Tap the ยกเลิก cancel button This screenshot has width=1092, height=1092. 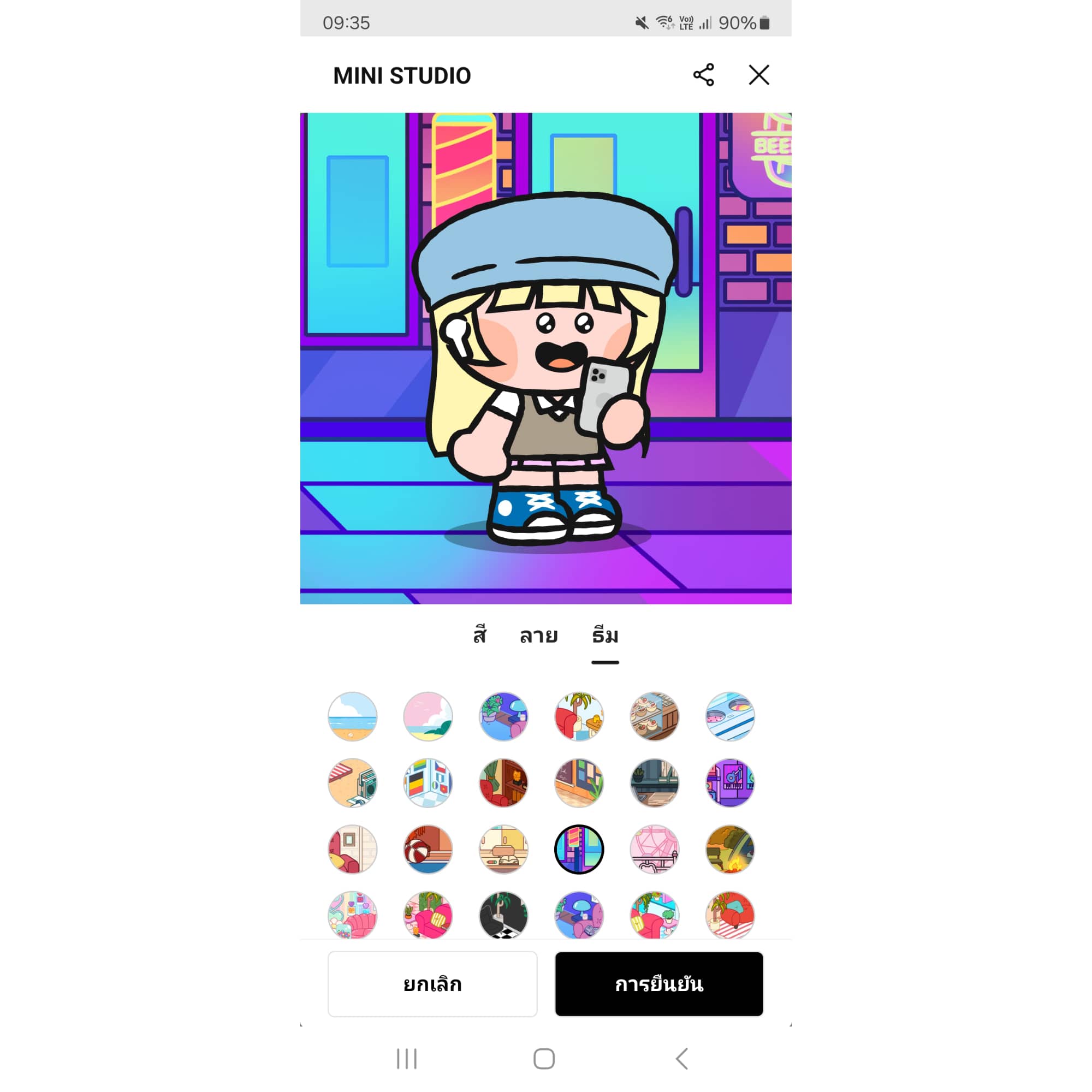pos(432,984)
